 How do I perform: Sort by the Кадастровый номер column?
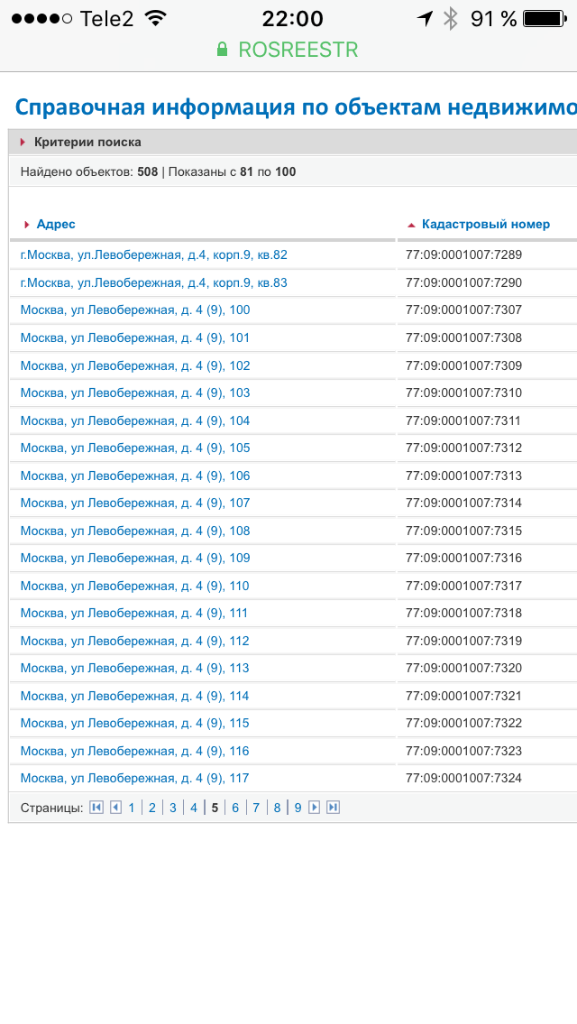point(486,224)
